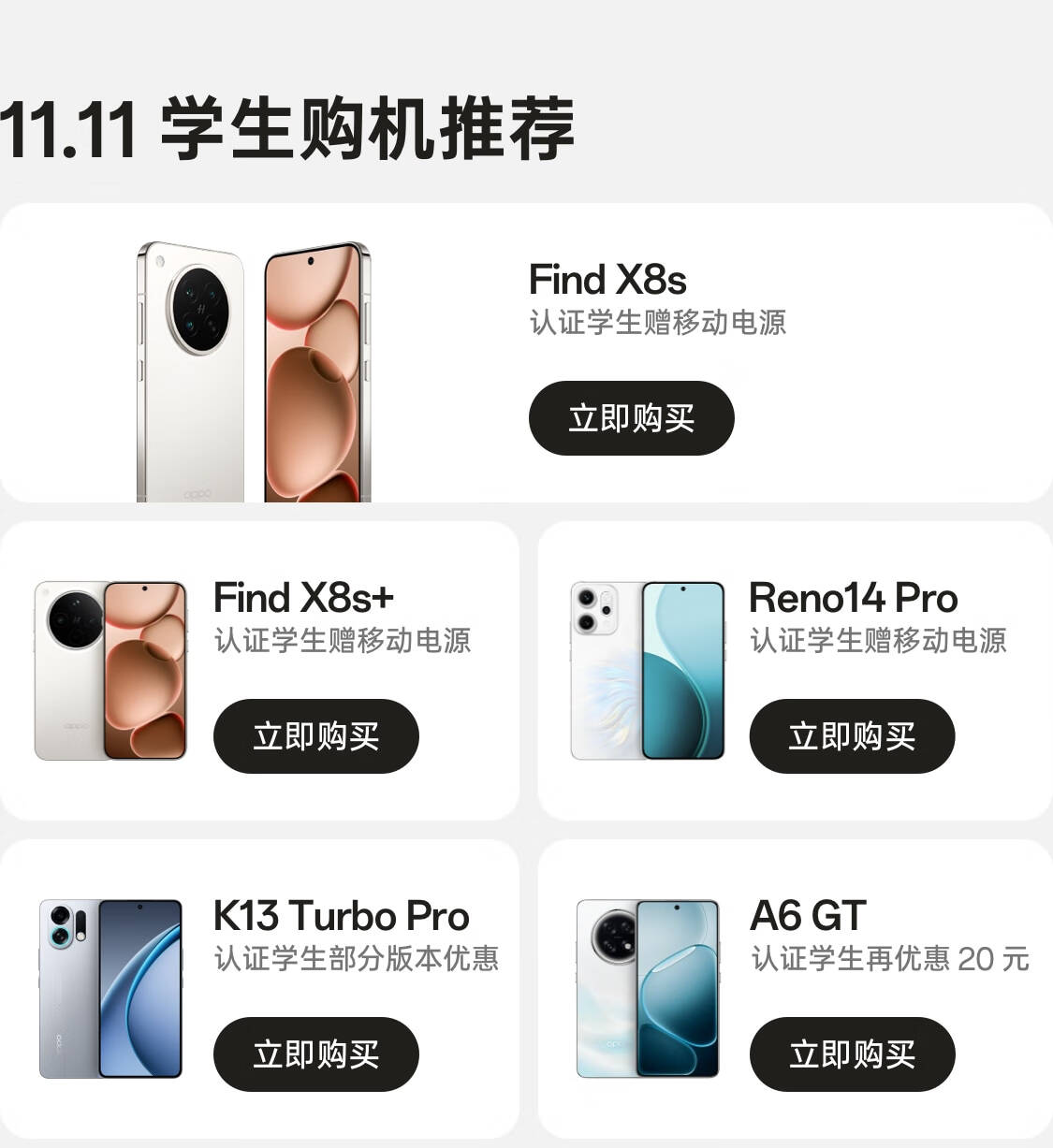Tap 立即购买 for A6 GT
The image size is (1053, 1148).
(852, 1054)
